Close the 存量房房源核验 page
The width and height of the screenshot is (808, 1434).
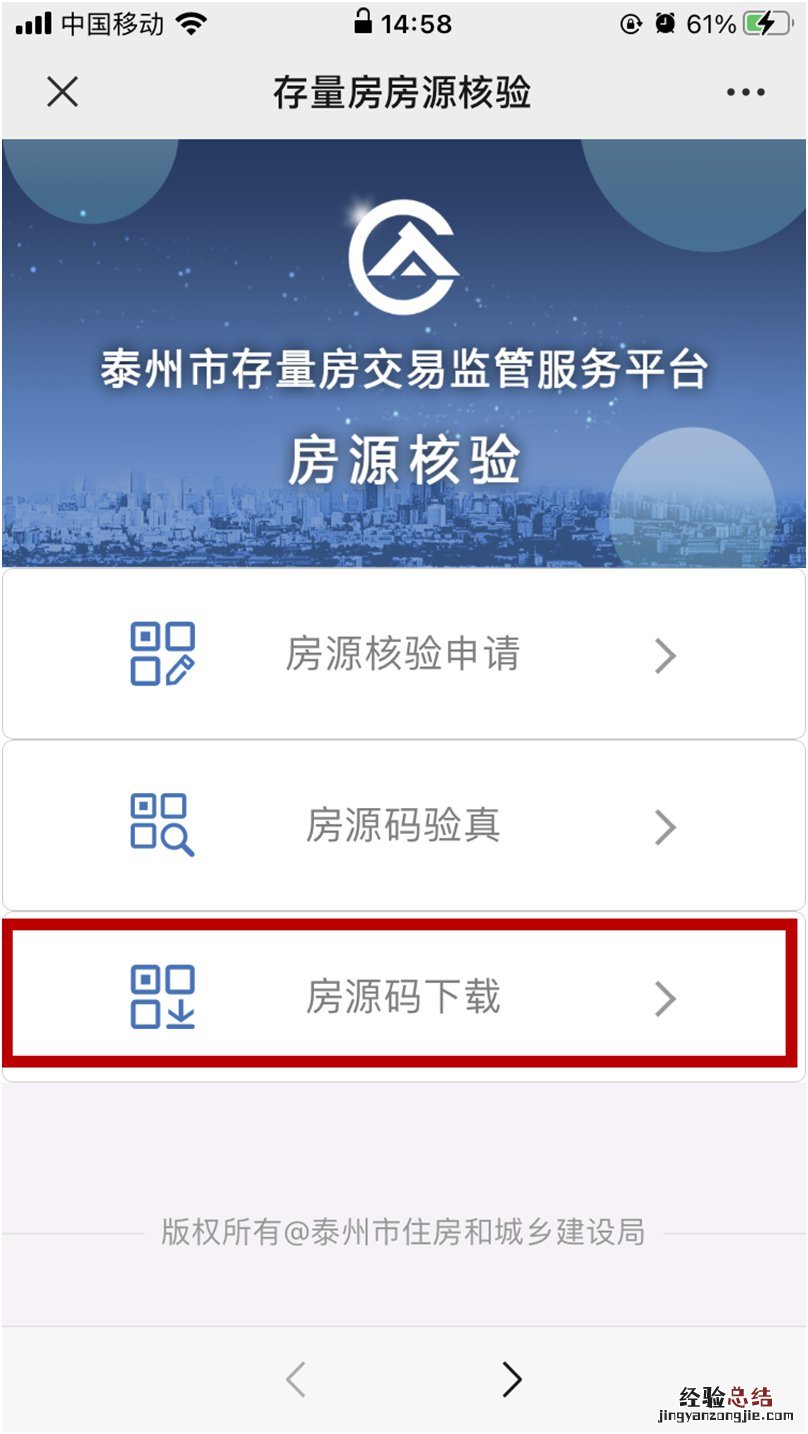pos(62,92)
